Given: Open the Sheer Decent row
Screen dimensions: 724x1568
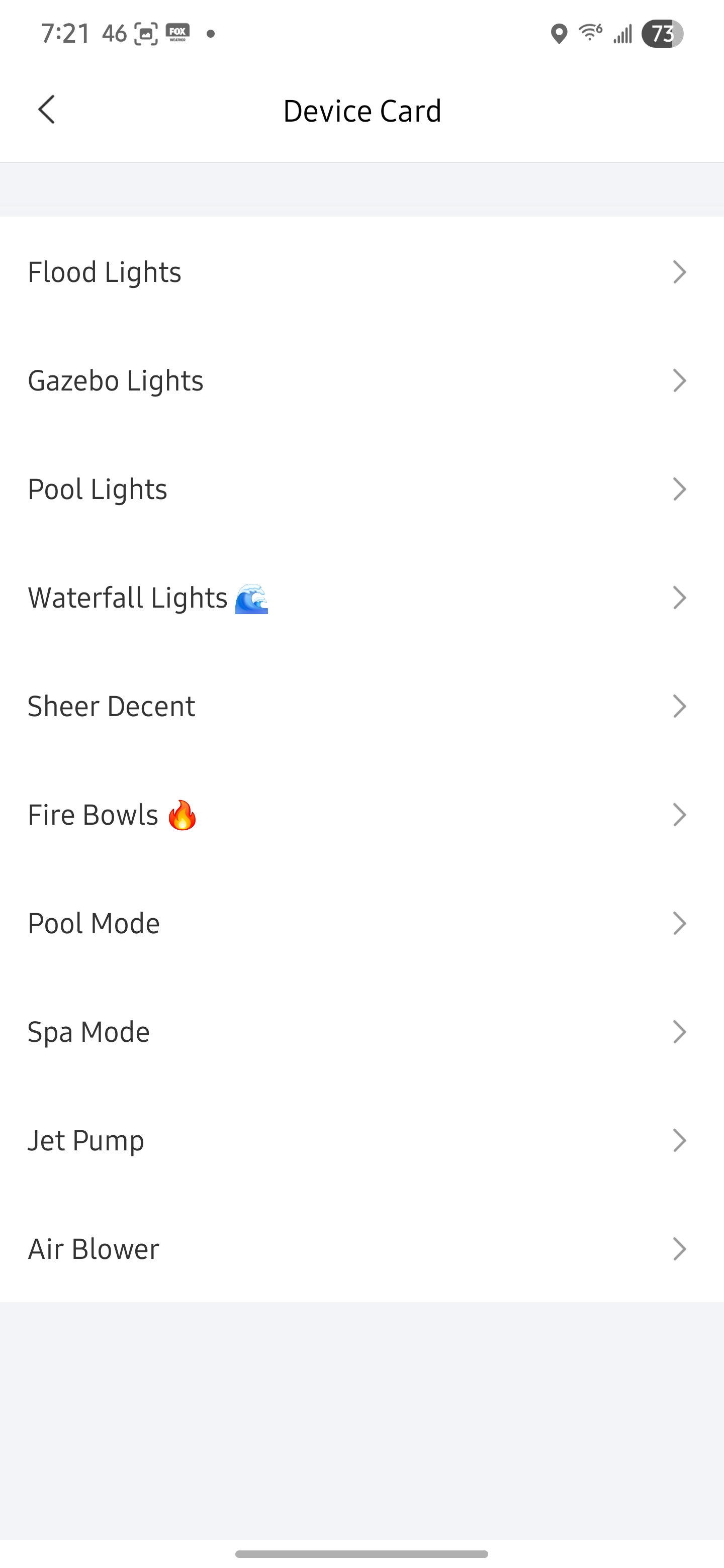Looking at the screenshot, I should tap(361, 706).
